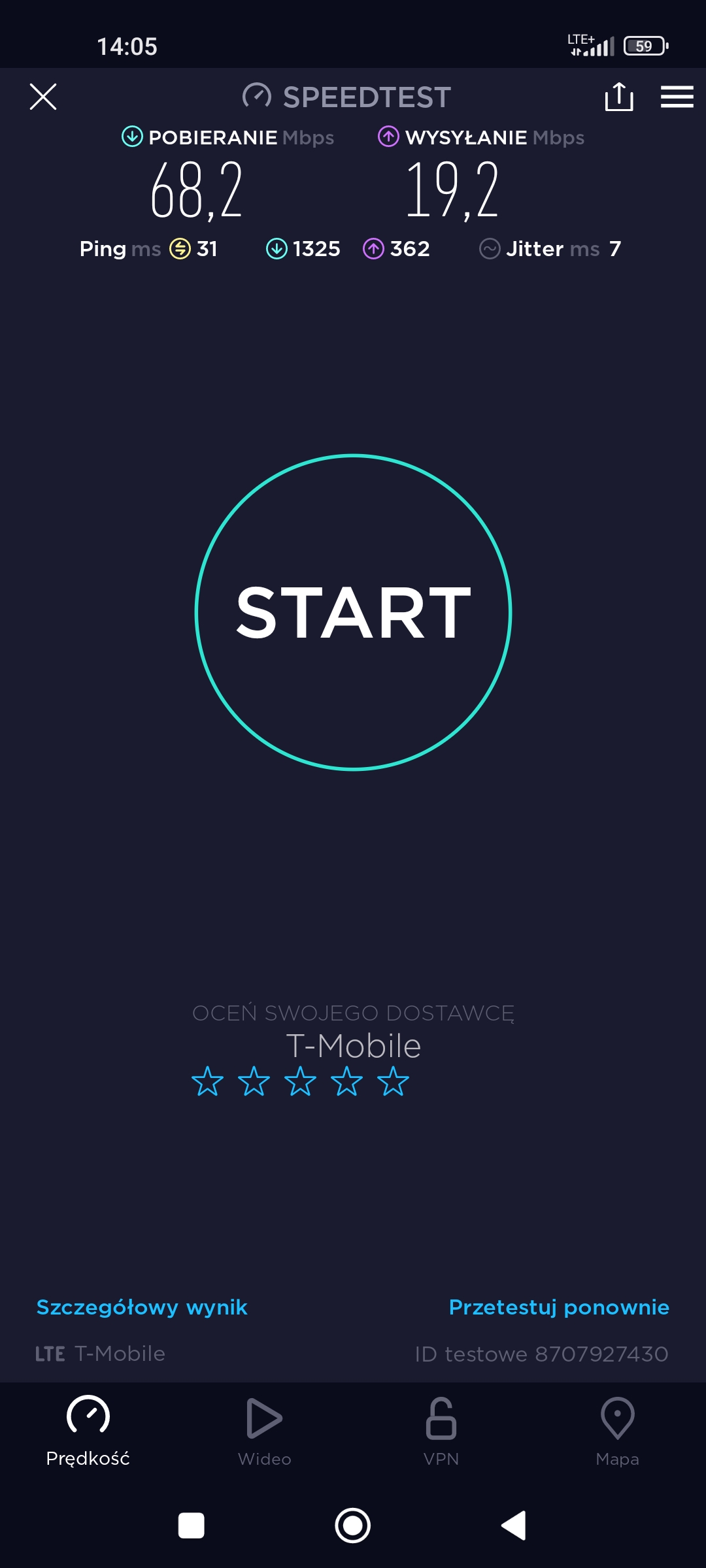Rate T-Mobile with one star

point(207,1081)
